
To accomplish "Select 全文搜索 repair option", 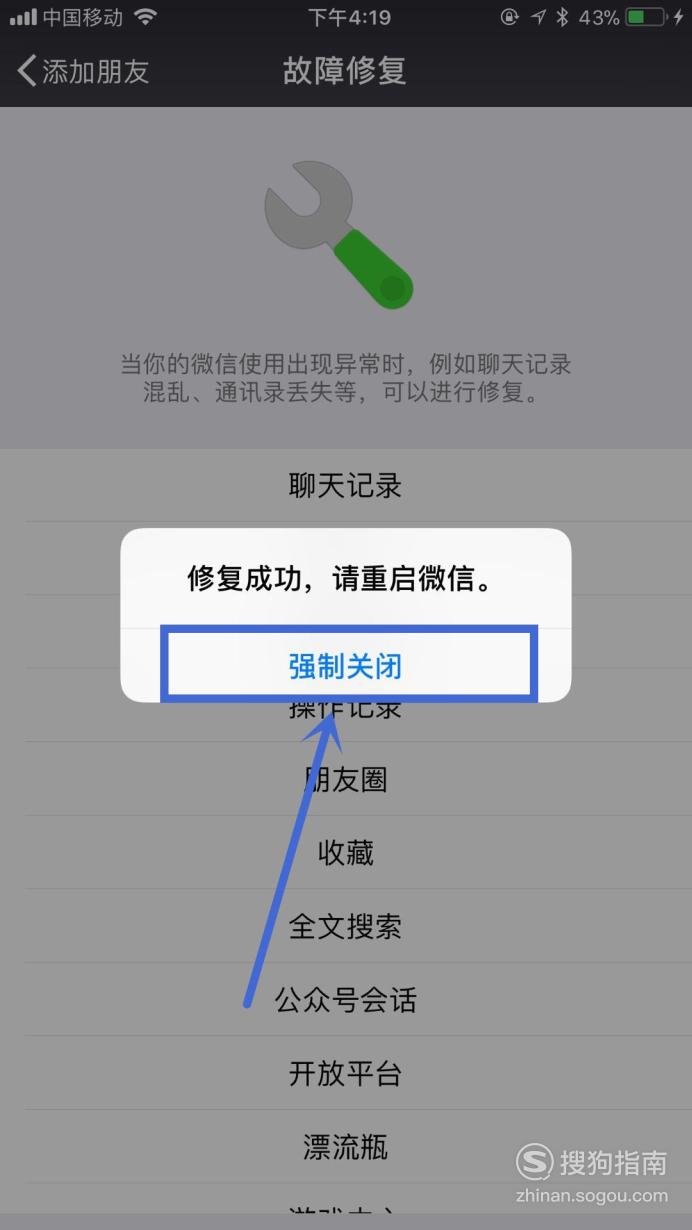I will (x=346, y=926).
